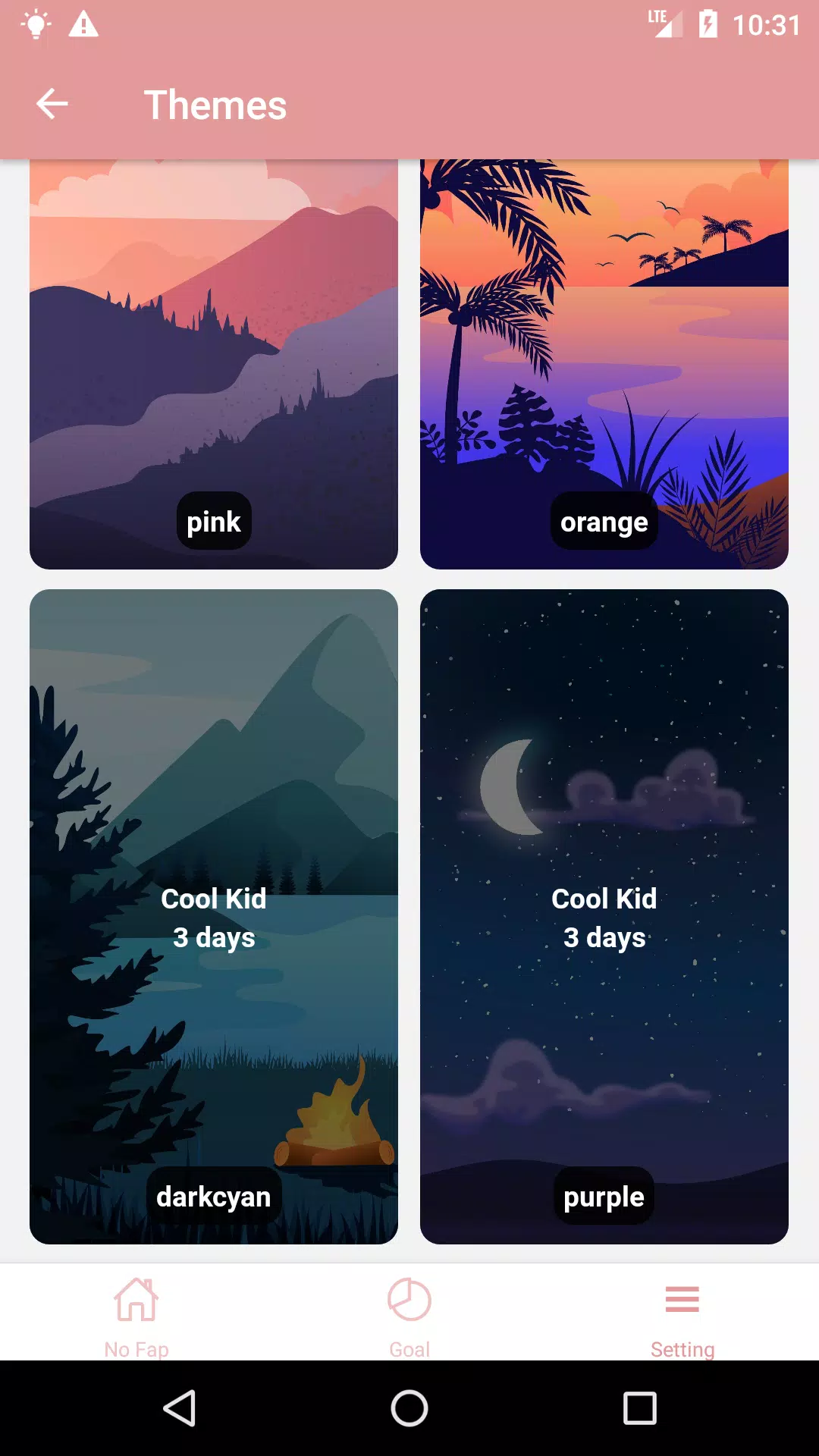The height and width of the screenshot is (1456, 819).
Task: Apply the darkcyan theme
Action: point(213,916)
